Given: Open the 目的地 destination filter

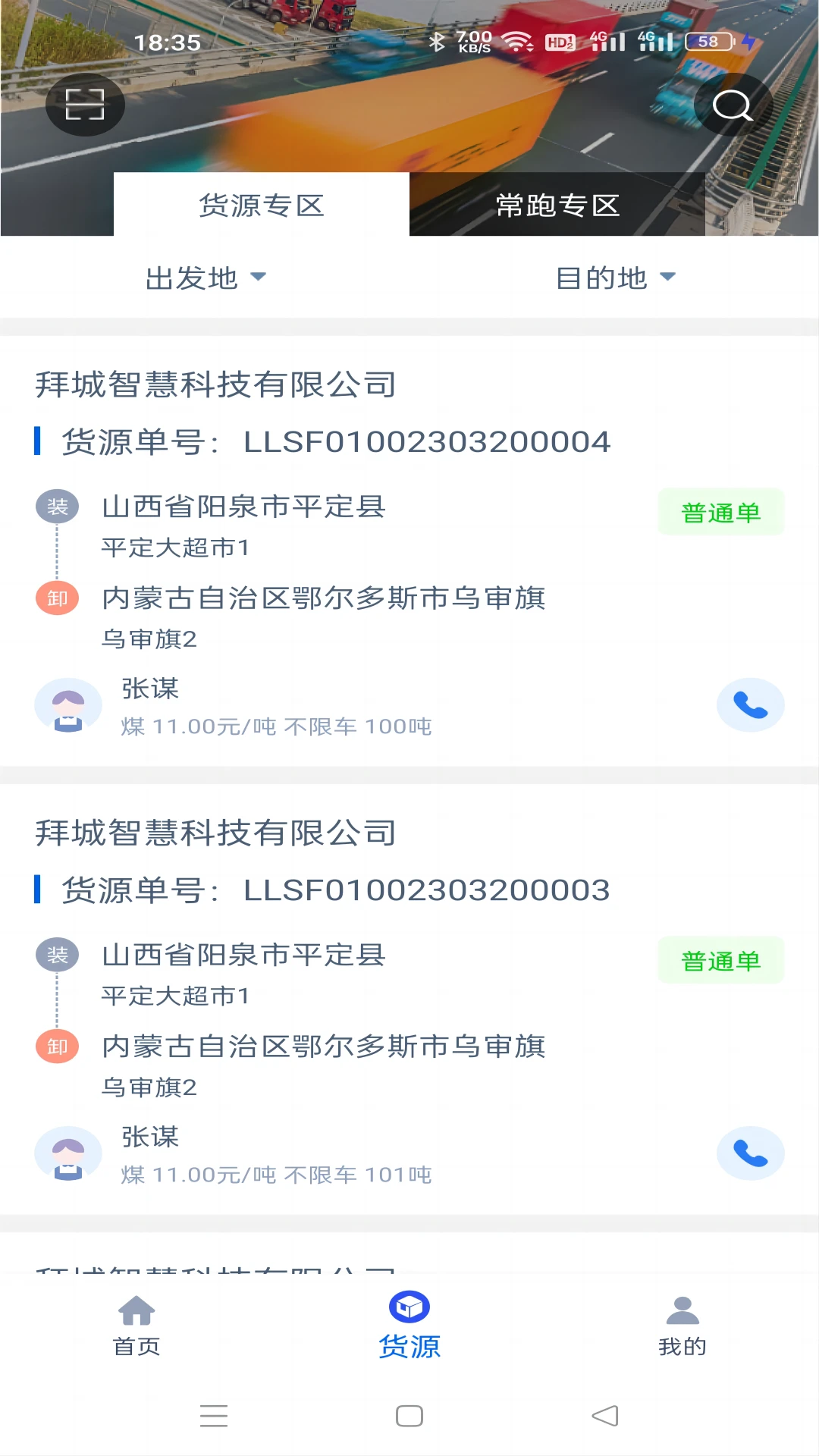Looking at the screenshot, I should pyautogui.click(x=614, y=278).
